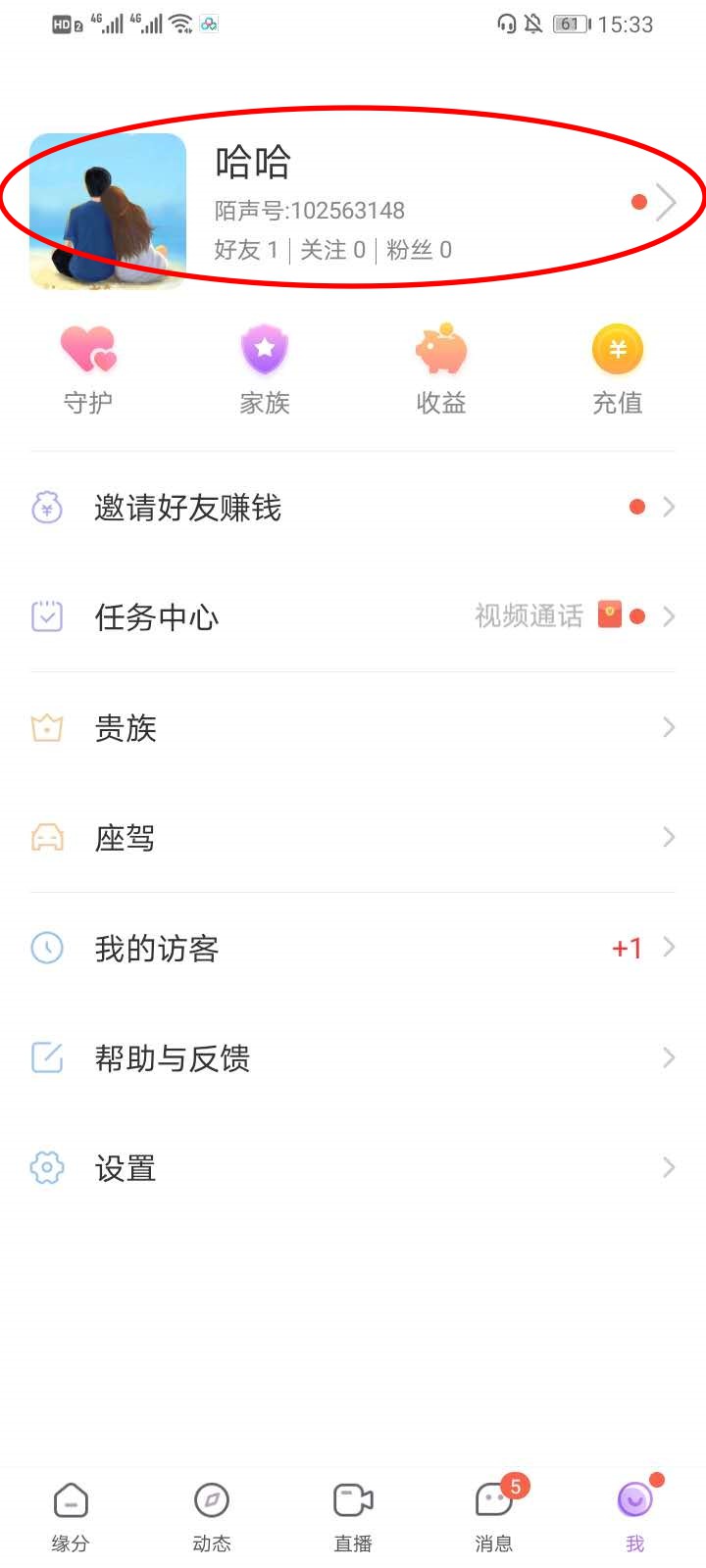
Task: Open 设置 settings
Action: (353, 1168)
